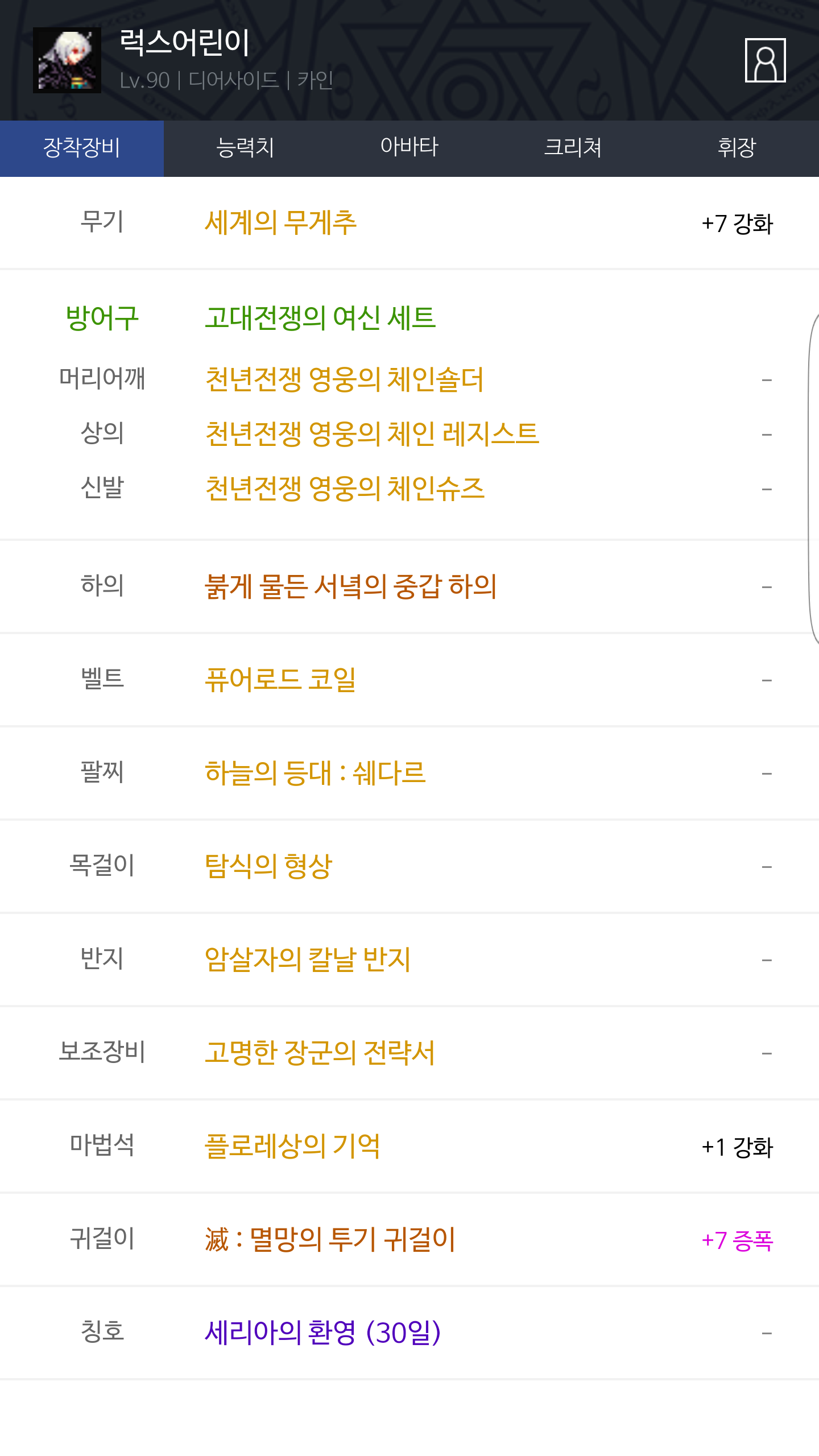Open the character profile icon
The width and height of the screenshot is (819, 1456).
coord(765,60)
